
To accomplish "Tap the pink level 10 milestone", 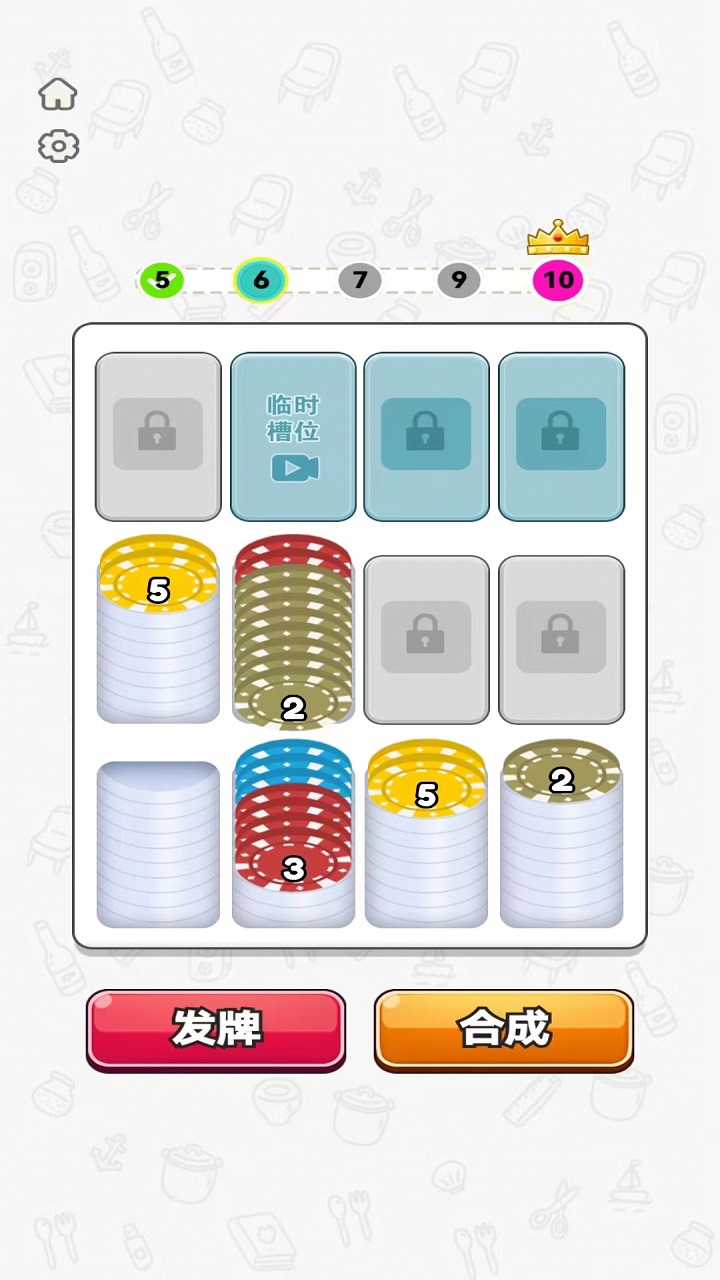I will [x=558, y=281].
